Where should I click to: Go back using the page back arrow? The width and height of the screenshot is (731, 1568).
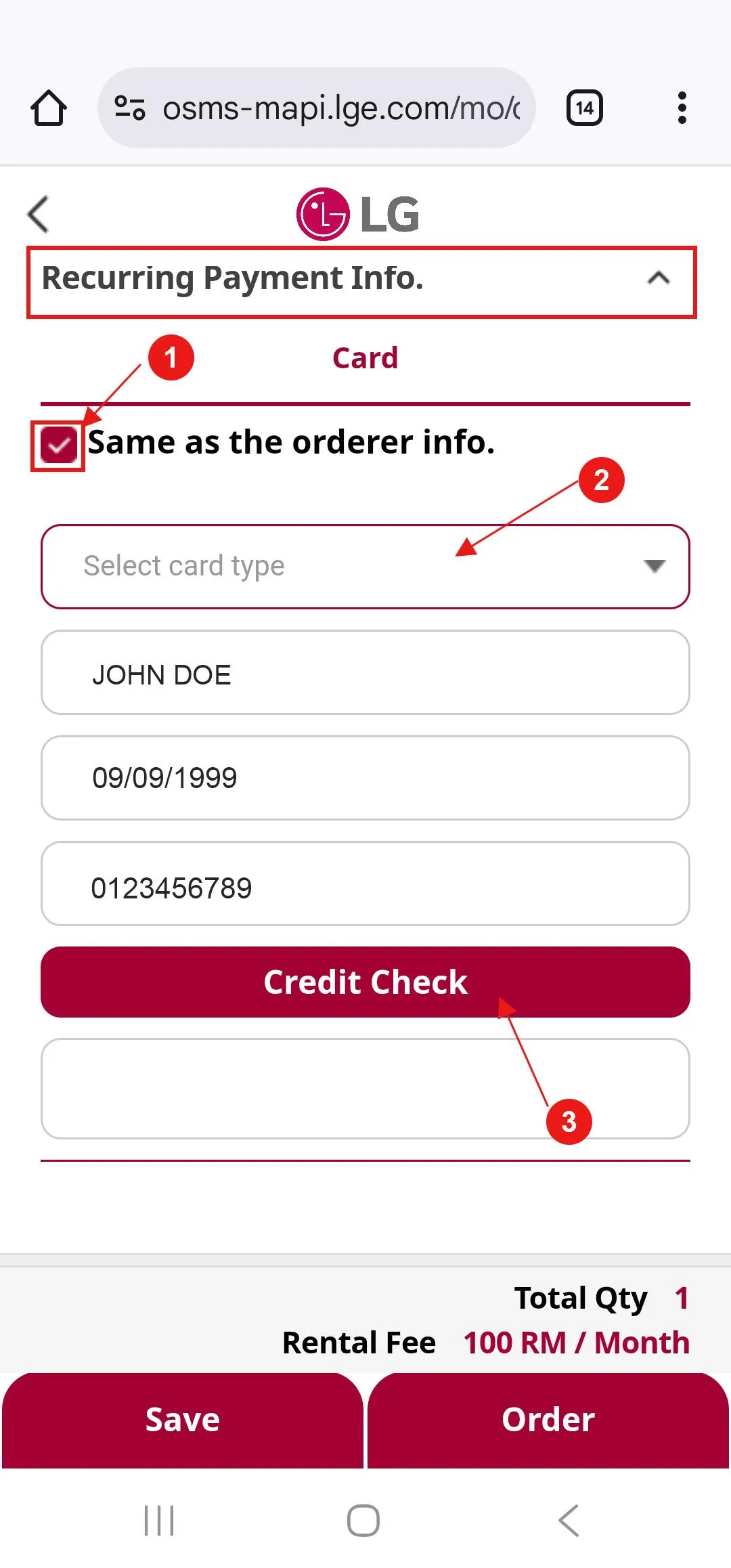tap(39, 214)
